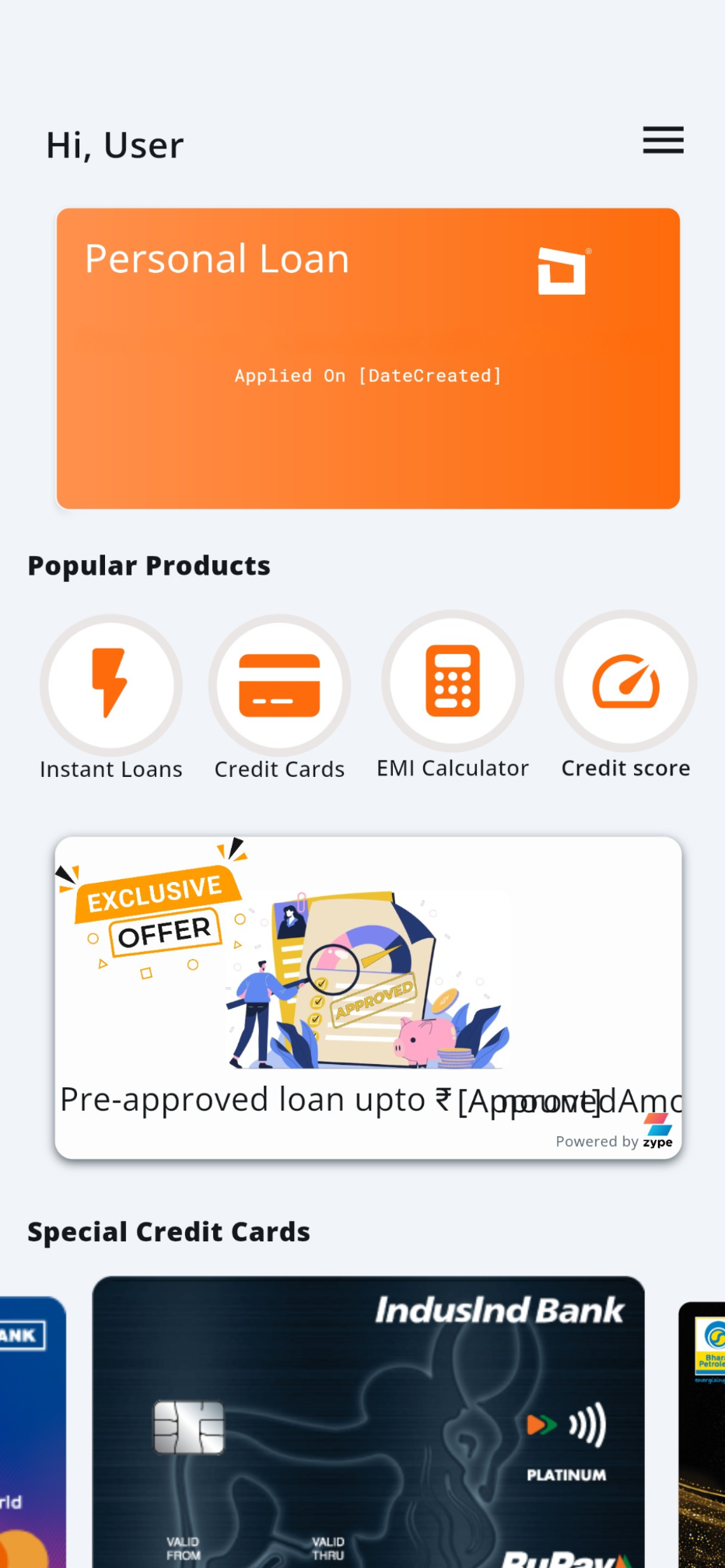Viewport: 725px width, 1568px height.
Task: Open the pre-approved loan exclusive offer banner
Action: (x=368, y=997)
